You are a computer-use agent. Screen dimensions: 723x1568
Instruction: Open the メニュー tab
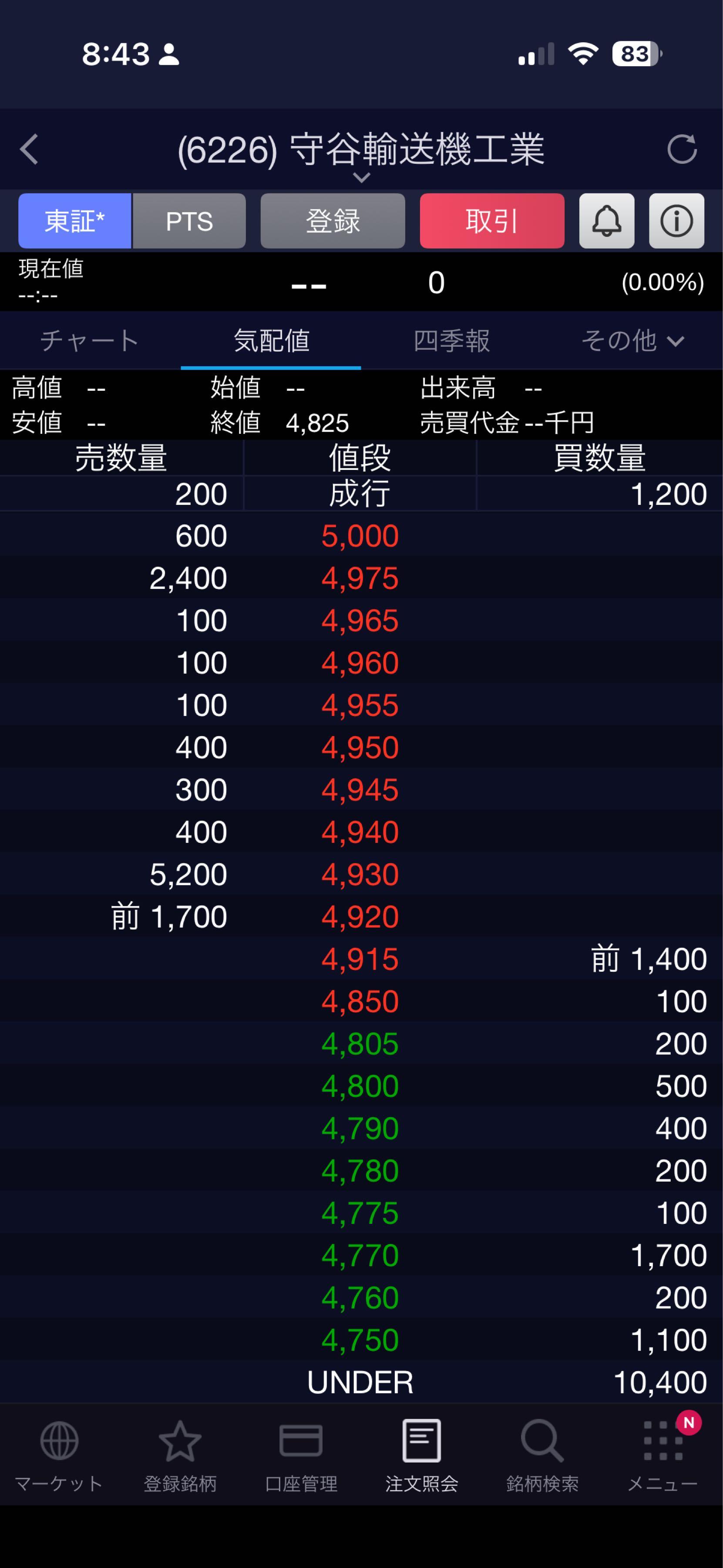point(663,1456)
